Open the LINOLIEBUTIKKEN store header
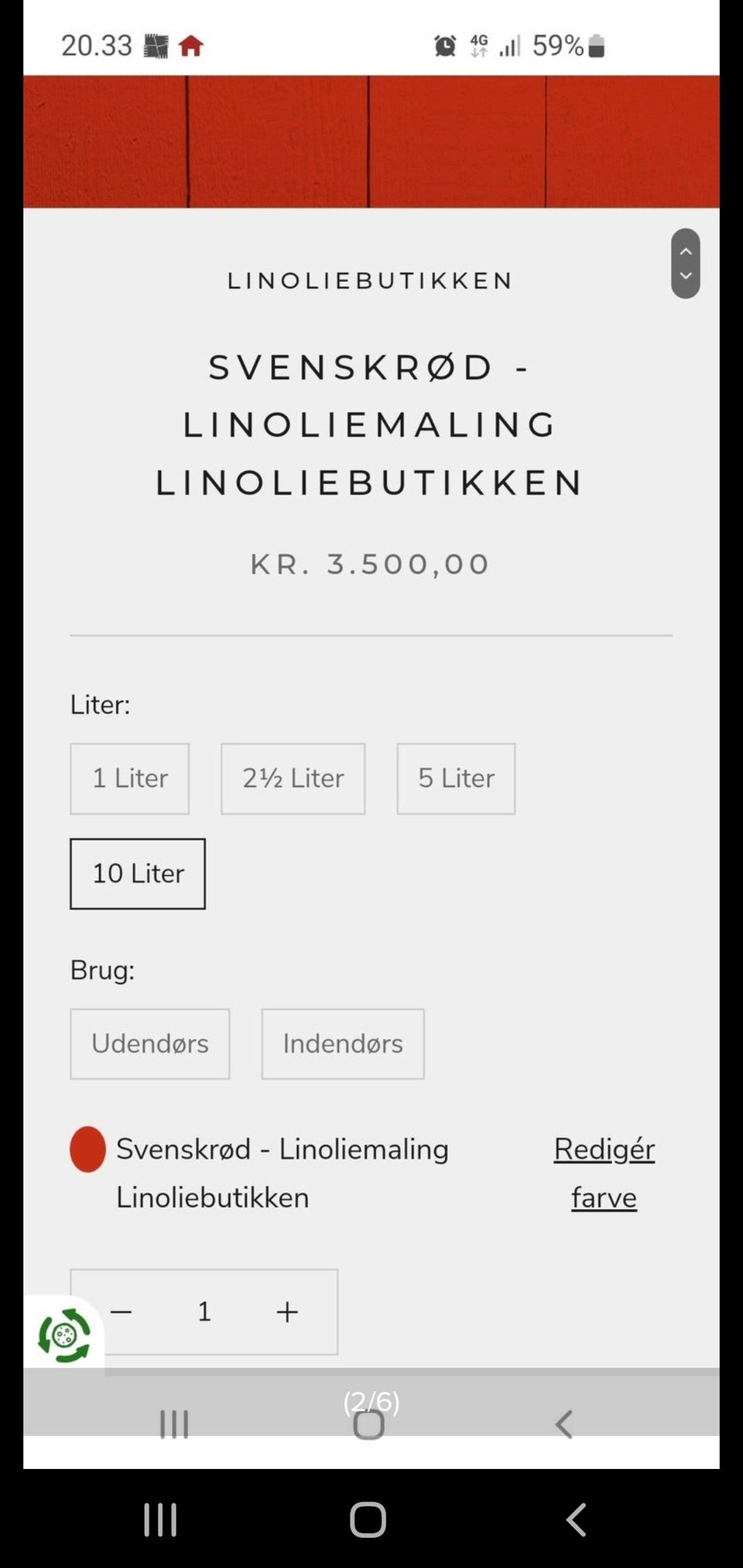Image resolution: width=743 pixels, height=1568 pixels. (x=369, y=280)
